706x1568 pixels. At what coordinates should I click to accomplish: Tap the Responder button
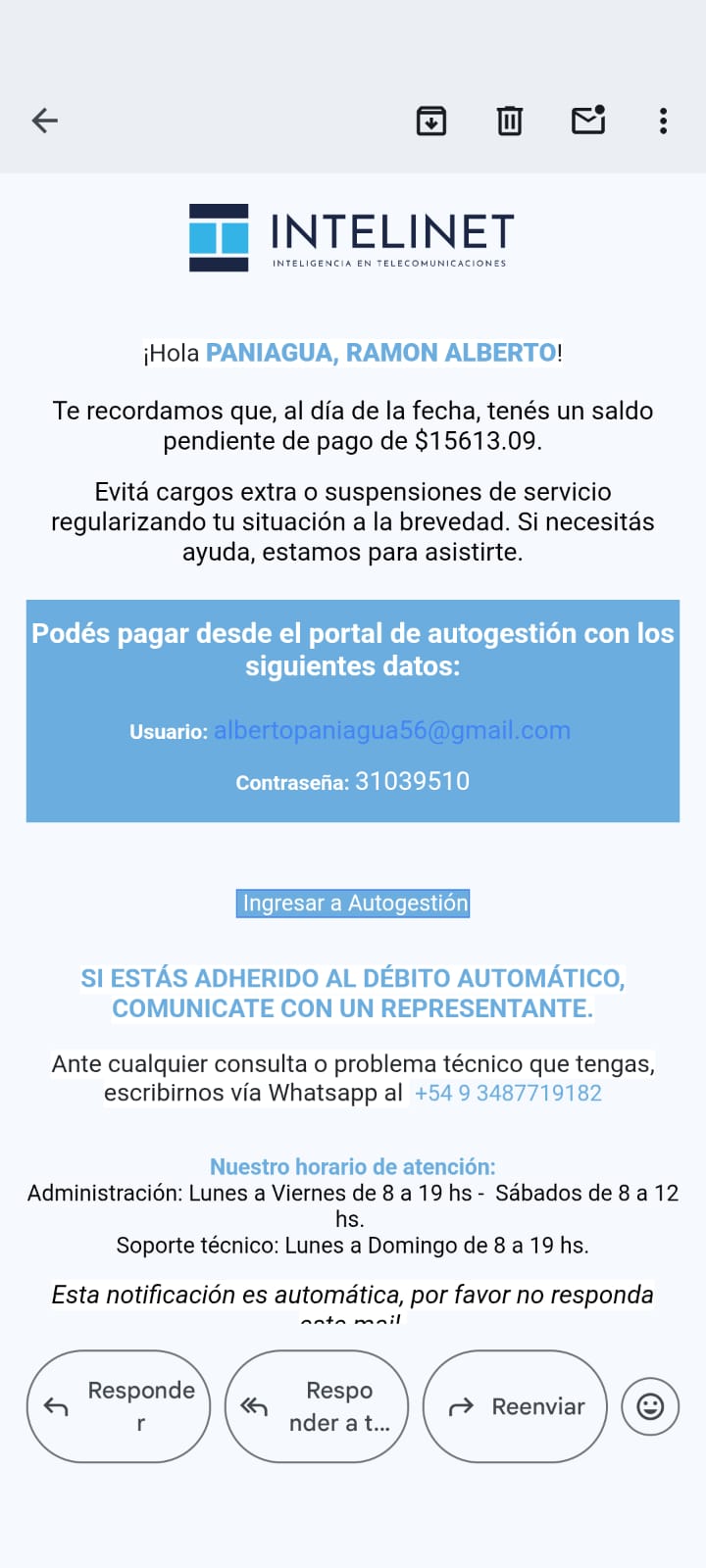pos(119,1406)
